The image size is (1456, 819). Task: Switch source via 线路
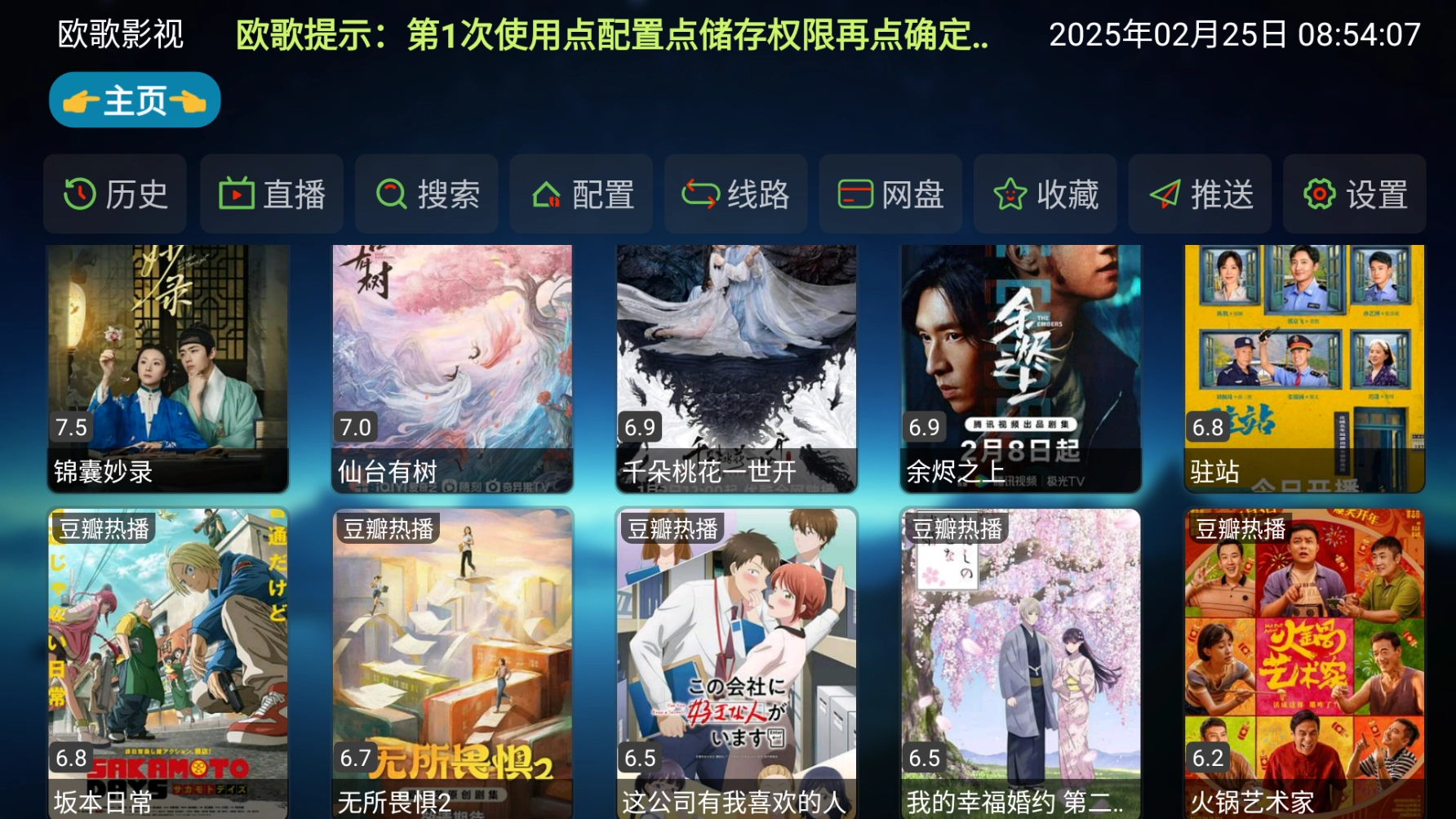735,194
